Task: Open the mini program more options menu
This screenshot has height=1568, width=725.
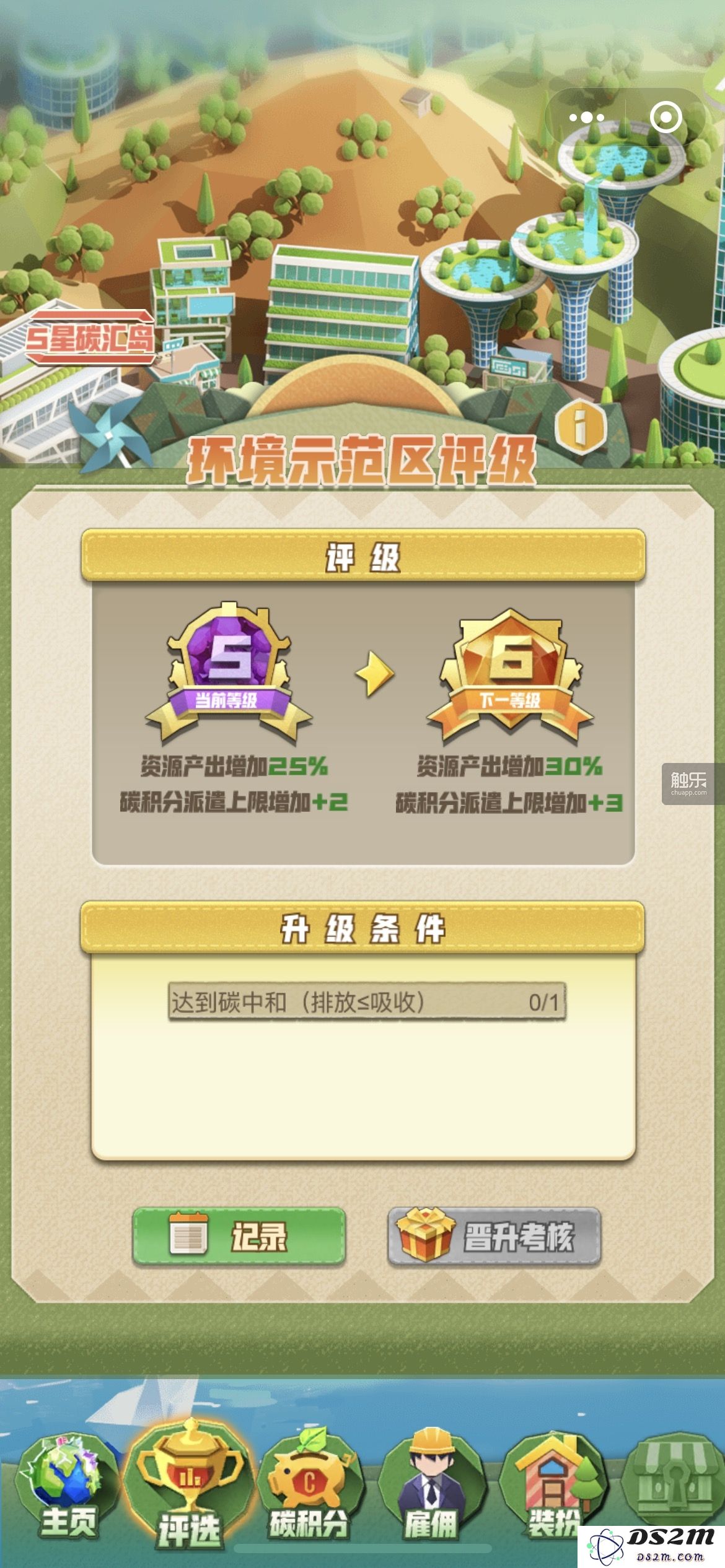Action: tap(586, 118)
